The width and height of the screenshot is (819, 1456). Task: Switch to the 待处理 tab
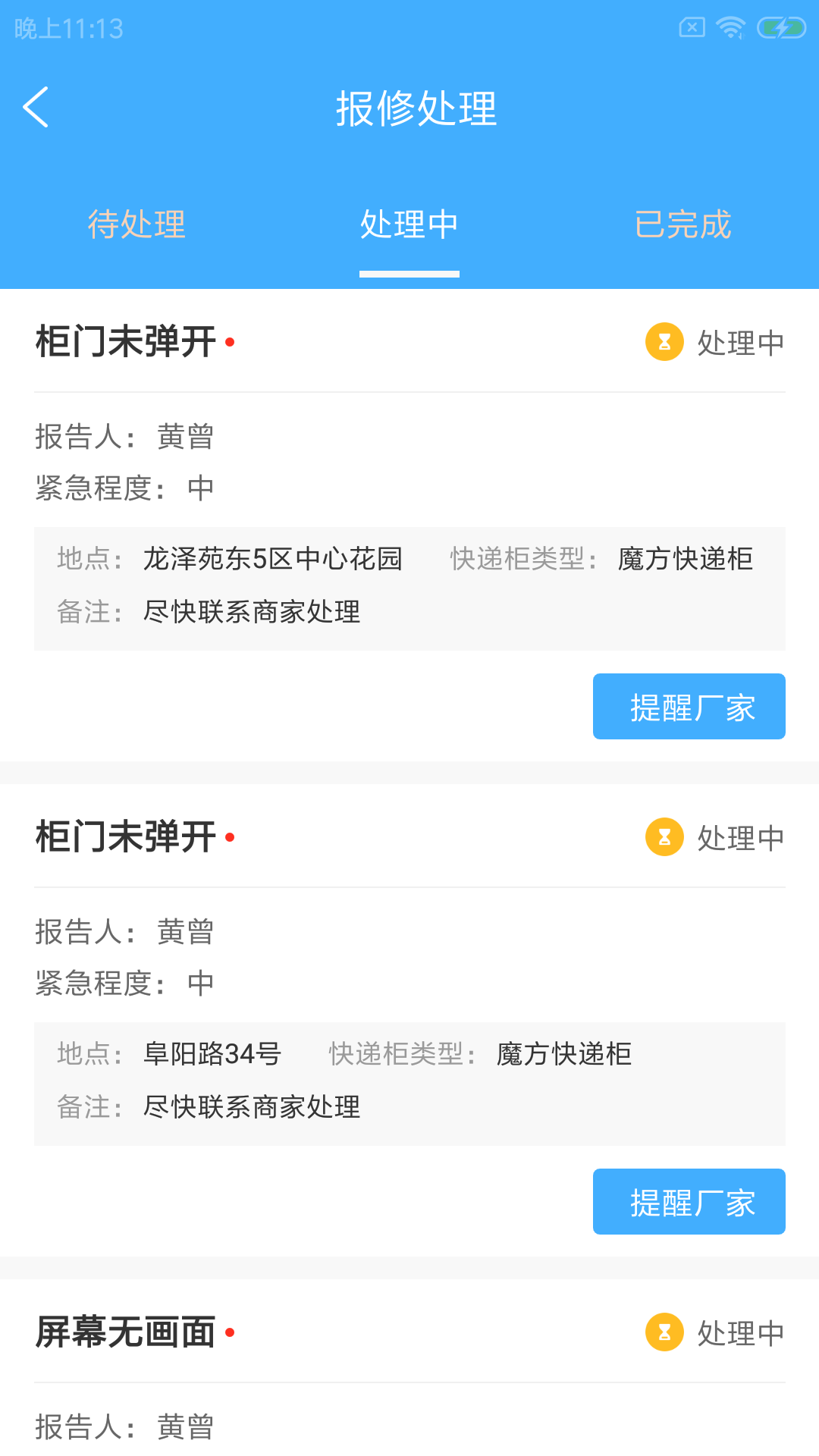tap(136, 224)
